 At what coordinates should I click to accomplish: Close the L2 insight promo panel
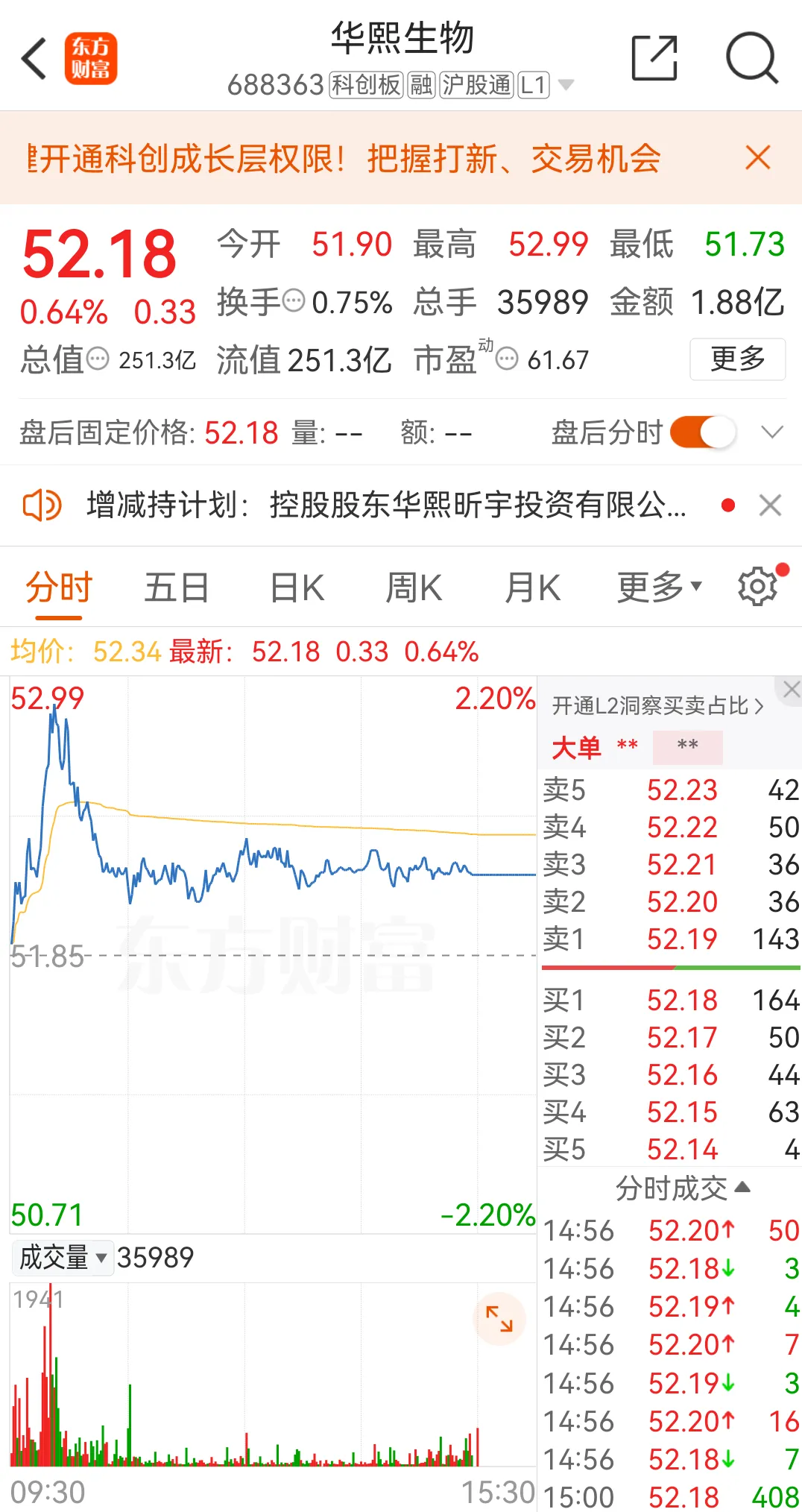click(x=791, y=690)
